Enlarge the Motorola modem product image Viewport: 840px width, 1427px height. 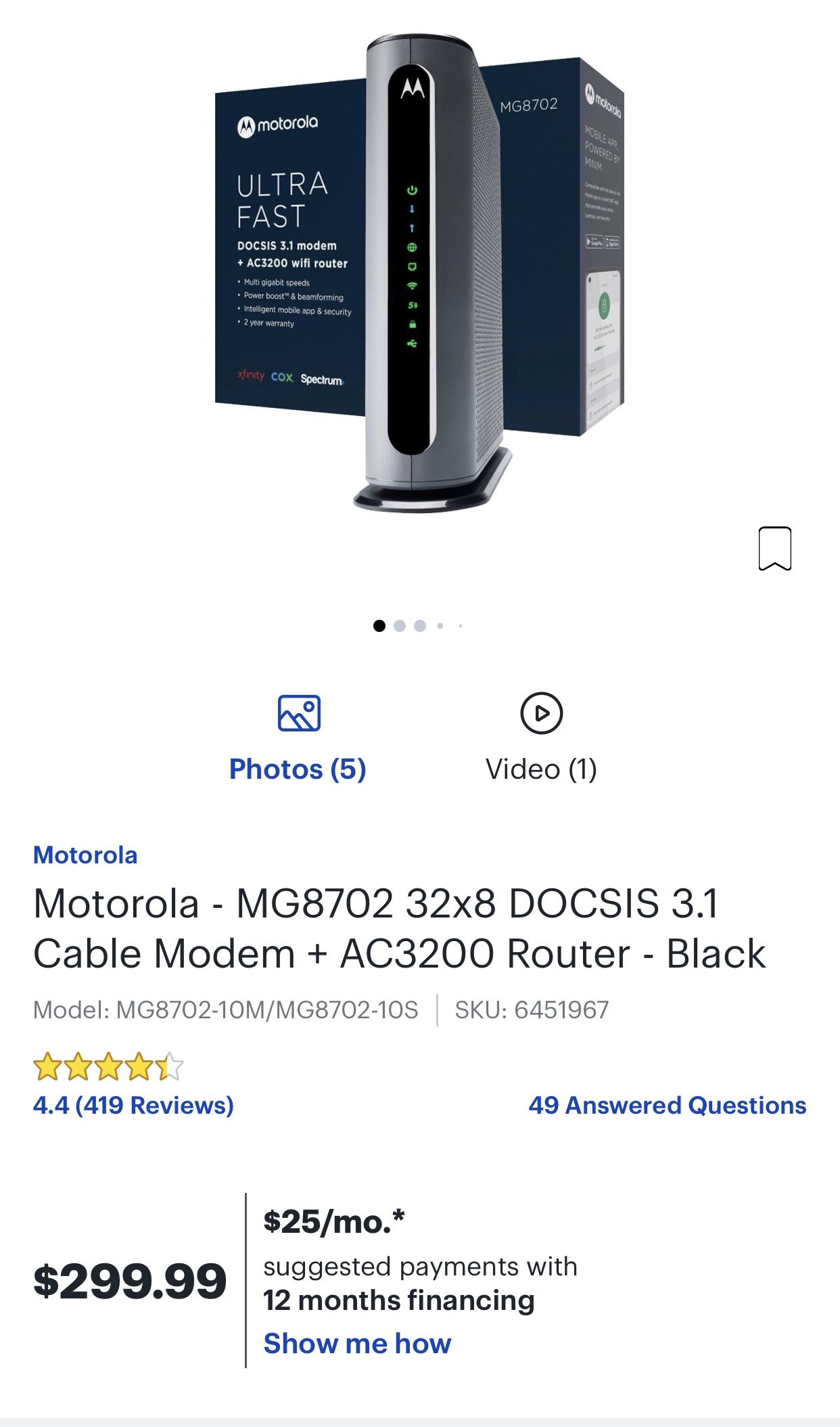pyautogui.click(x=419, y=271)
